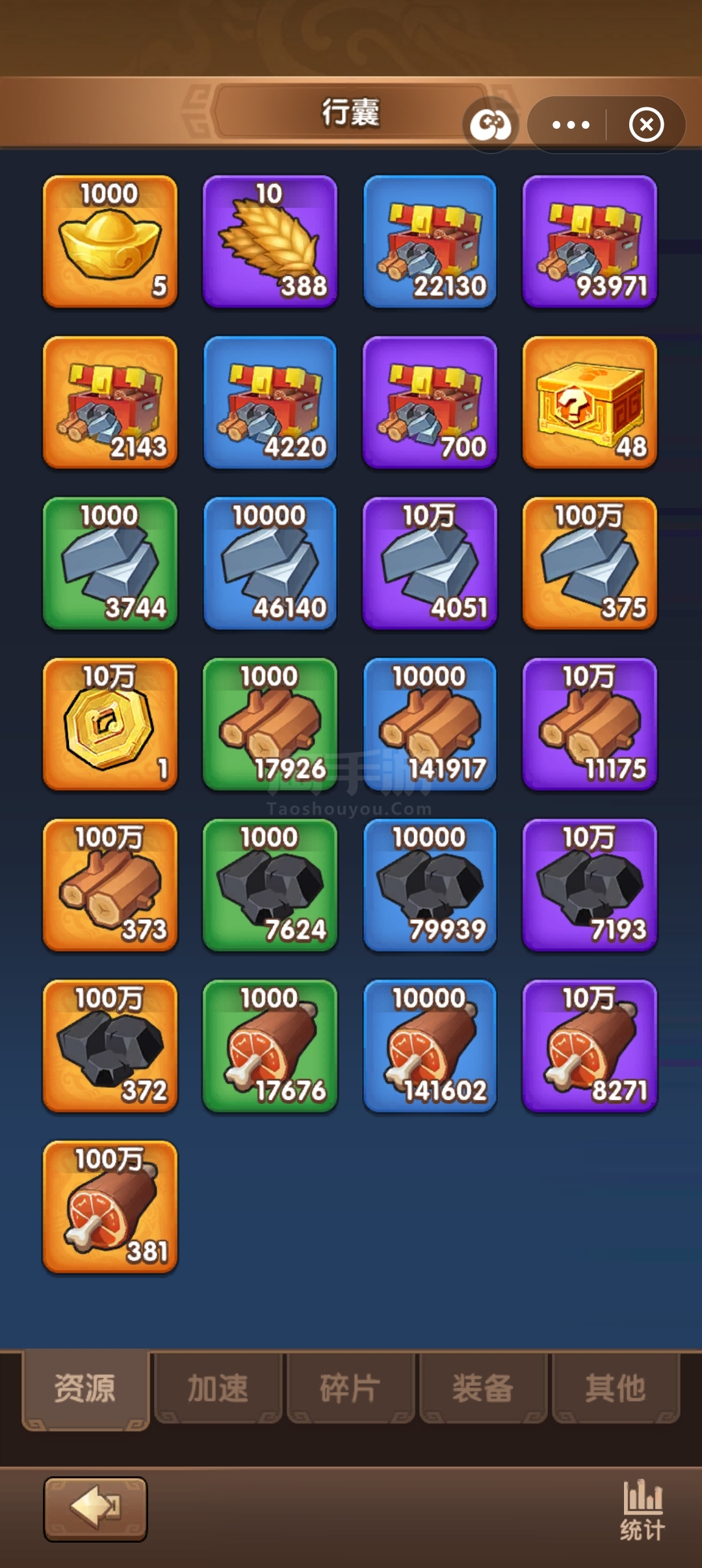Select the 1000 coal item with 7624

pyautogui.click(x=270, y=885)
